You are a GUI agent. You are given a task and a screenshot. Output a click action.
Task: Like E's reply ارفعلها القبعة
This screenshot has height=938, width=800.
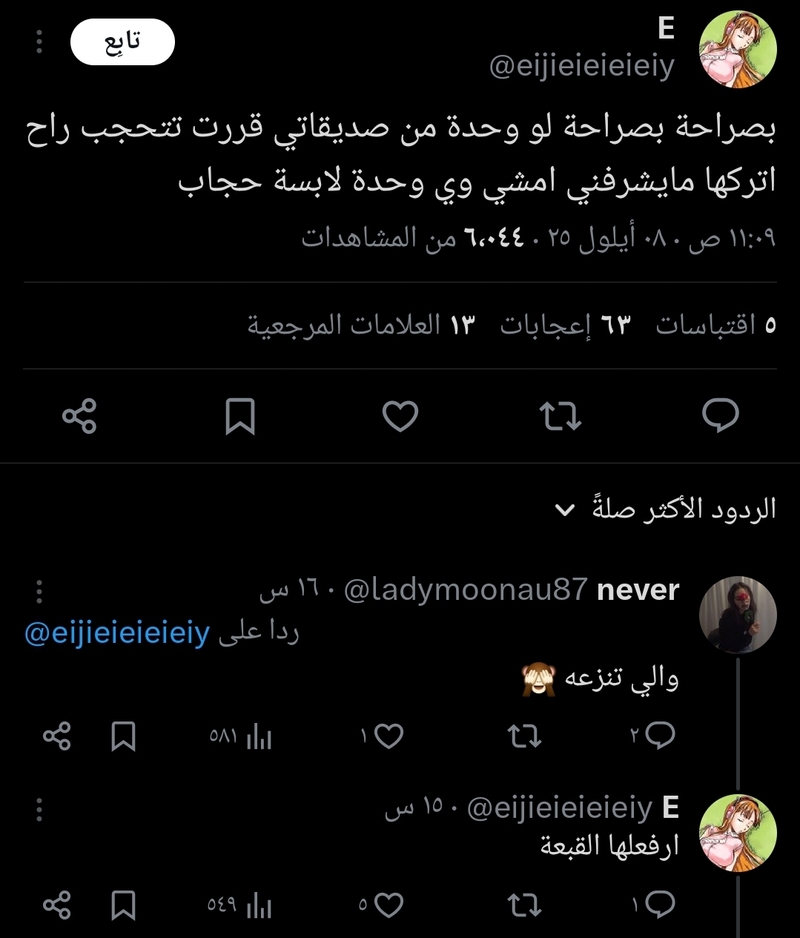[389, 906]
